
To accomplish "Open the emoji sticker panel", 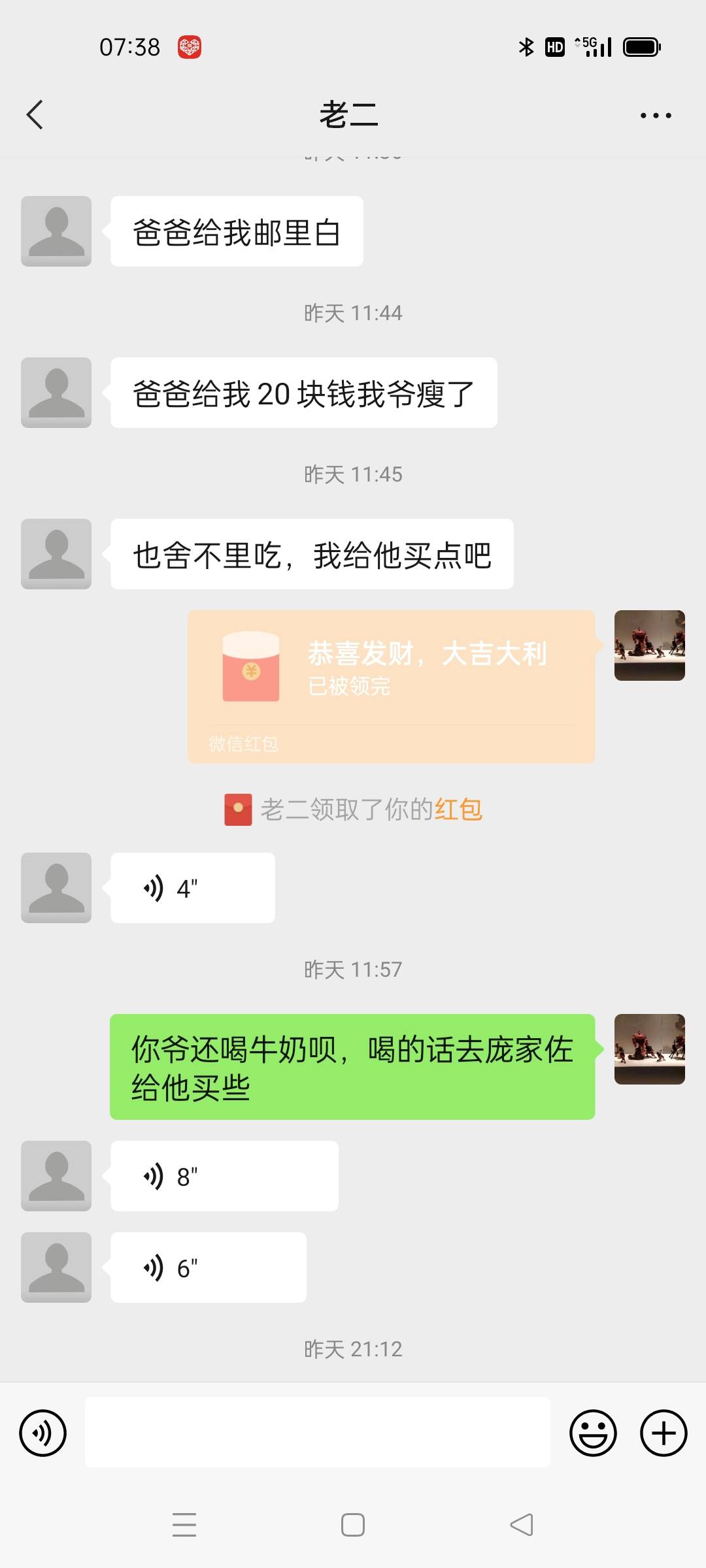I will click(x=593, y=1433).
